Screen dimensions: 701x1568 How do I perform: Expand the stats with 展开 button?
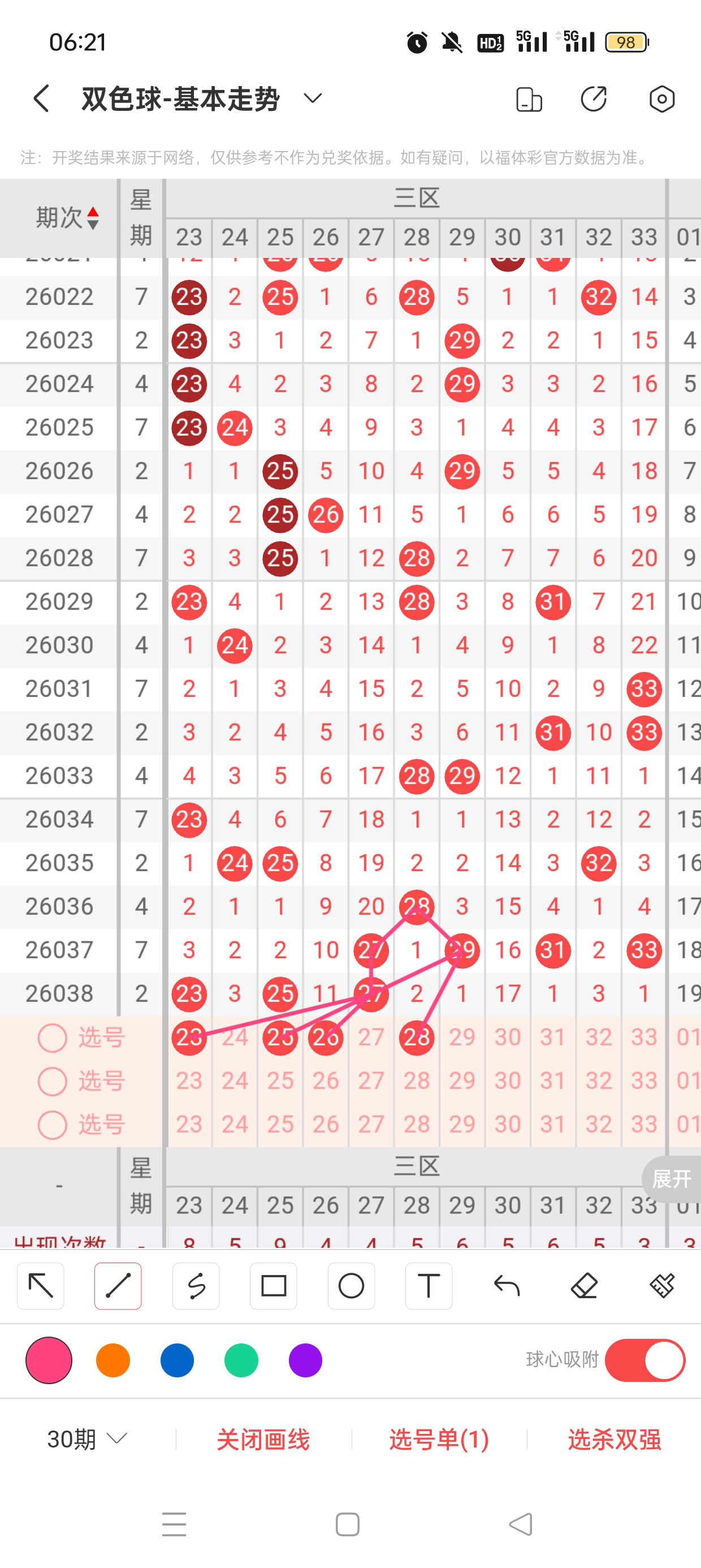tap(671, 1179)
